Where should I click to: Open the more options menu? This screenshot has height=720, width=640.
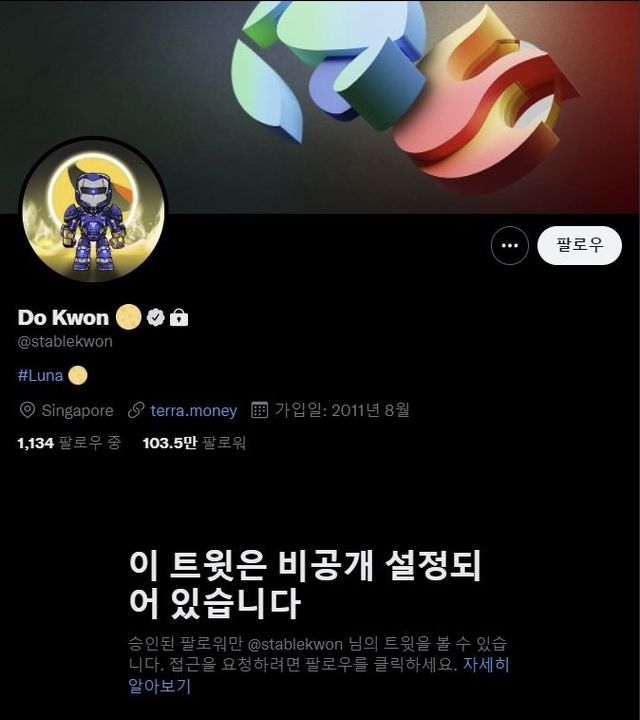(x=510, y=246)
